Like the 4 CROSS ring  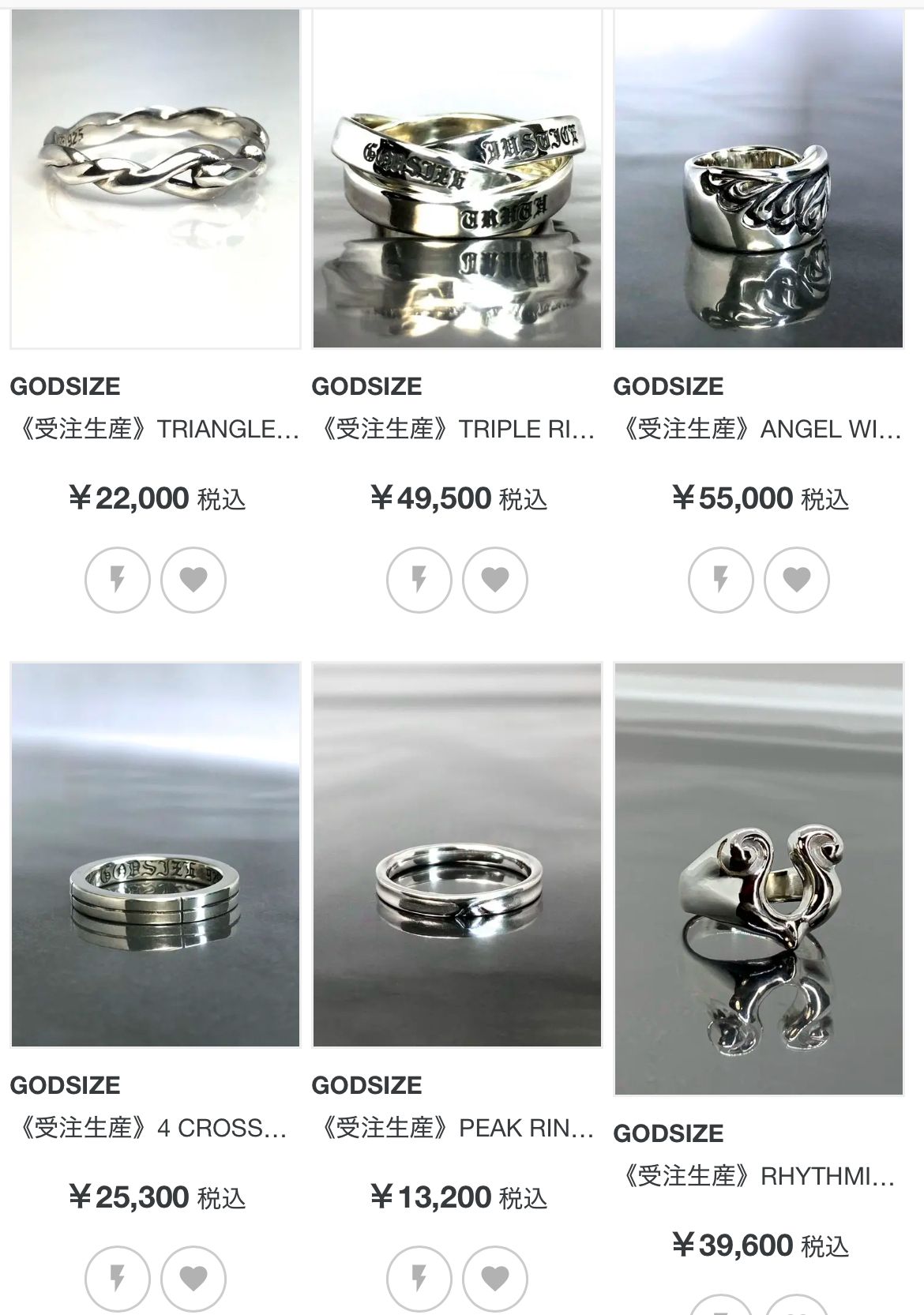pos(193,1278)
